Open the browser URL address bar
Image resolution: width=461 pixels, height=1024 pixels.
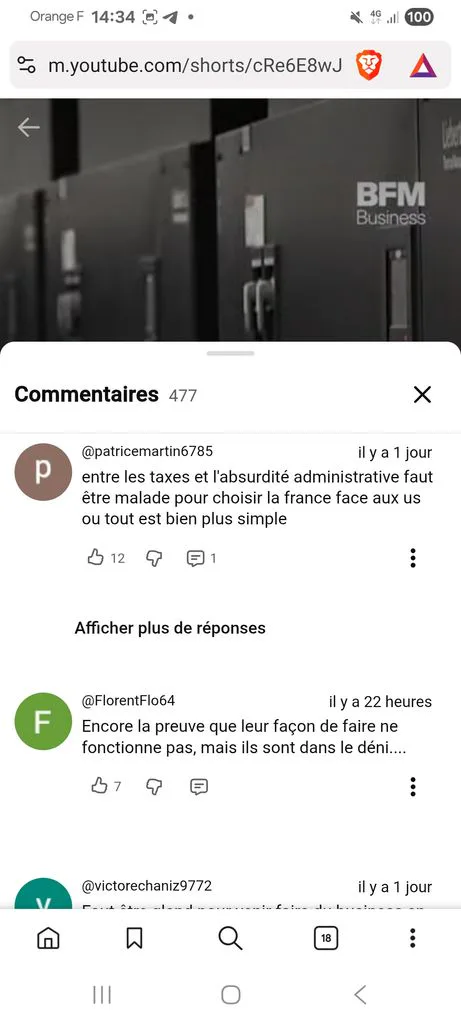[195, 65]
